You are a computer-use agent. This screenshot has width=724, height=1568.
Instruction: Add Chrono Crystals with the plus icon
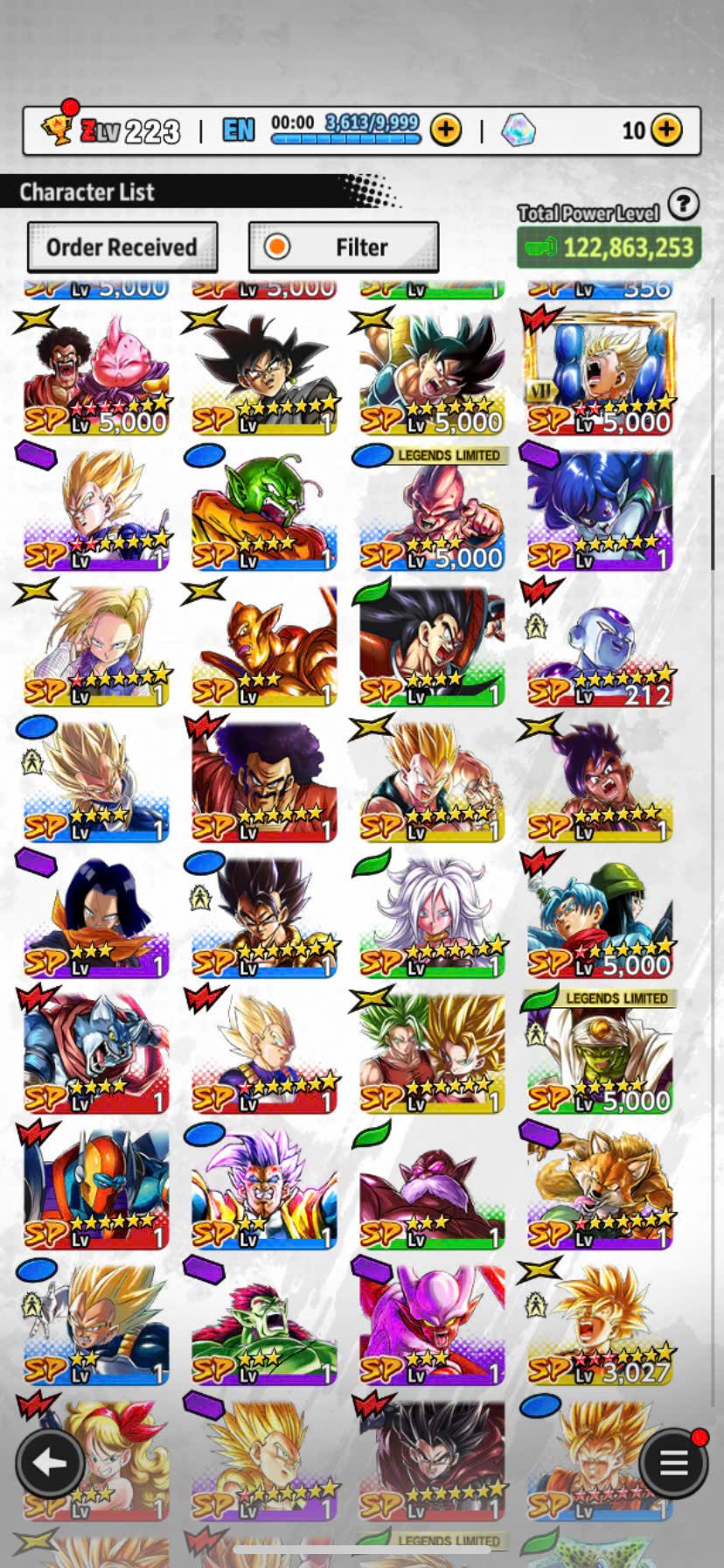(x=666, y=130)
